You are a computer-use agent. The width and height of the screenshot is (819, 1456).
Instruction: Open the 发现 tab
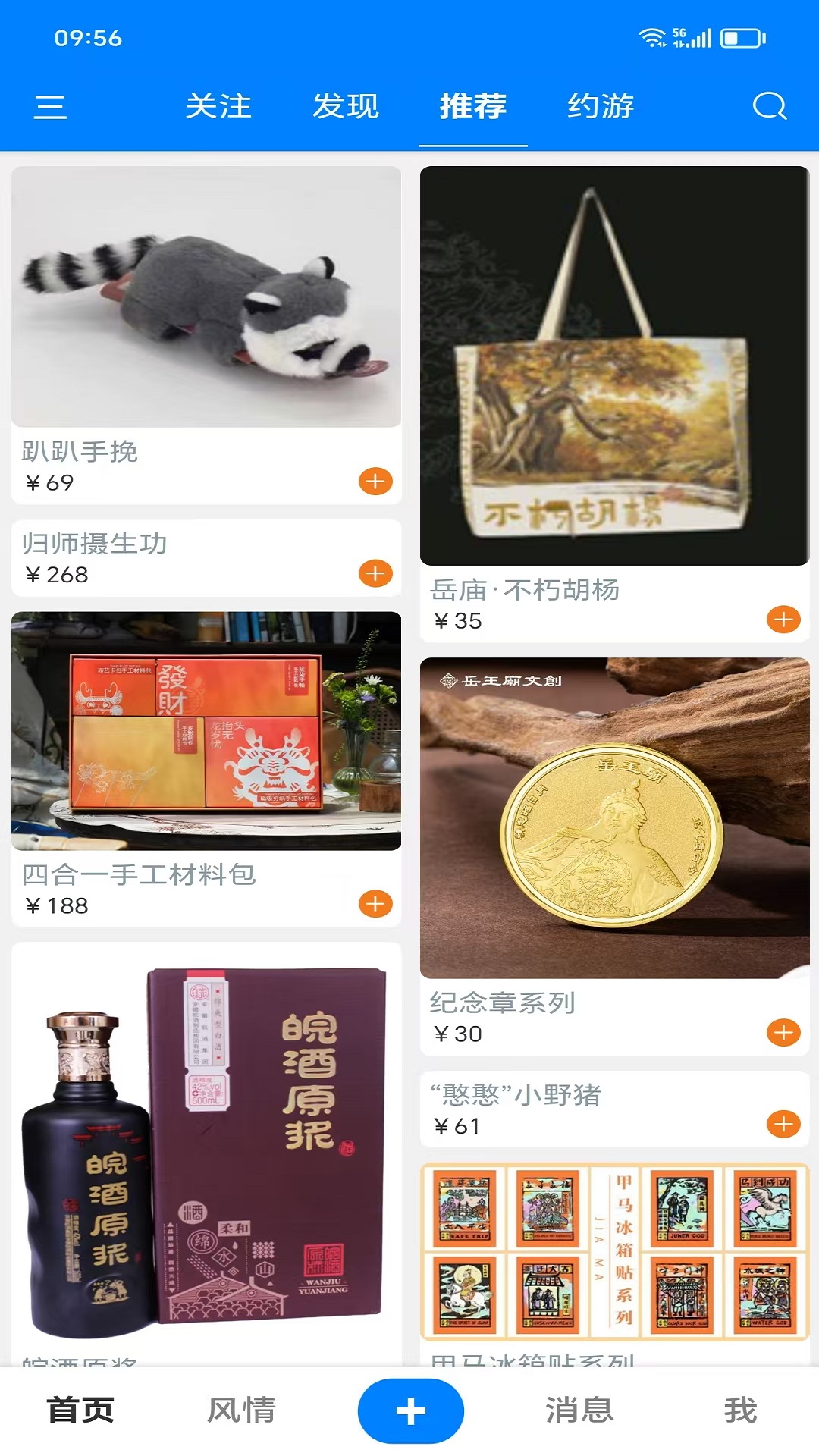pyautogui.click(x=345, y=107)
